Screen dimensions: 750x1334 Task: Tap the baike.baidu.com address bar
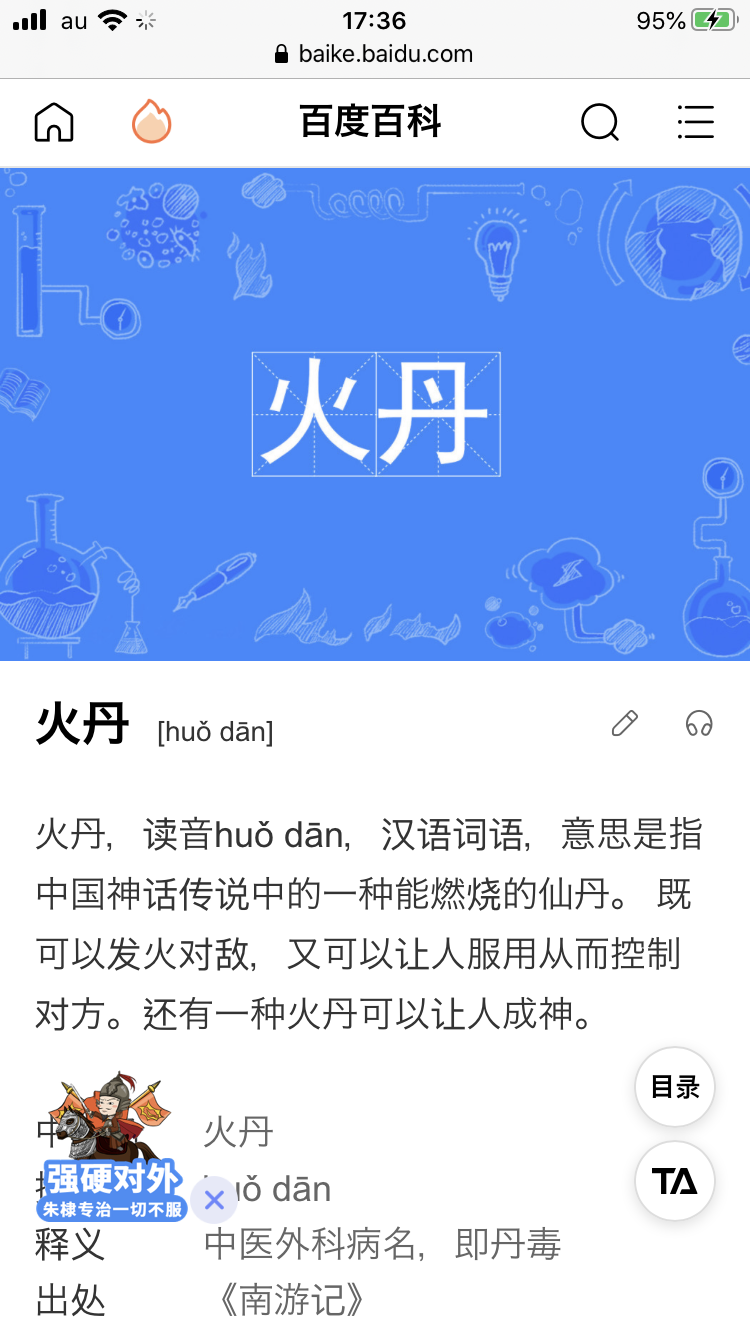click(x=374, y=54)
